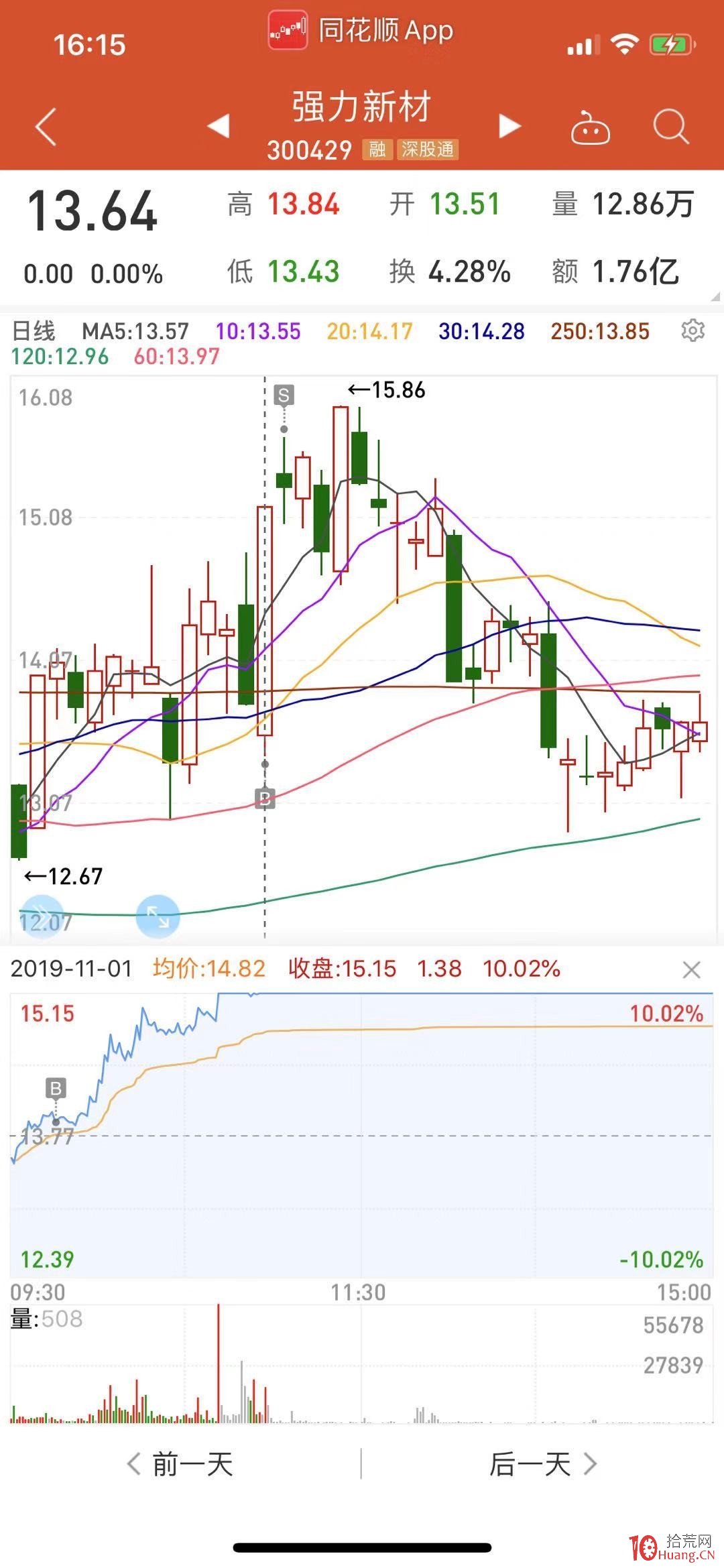Tap the fullscreen expand chart button
The image size is (724, 1568).
[x=158, y=916]
